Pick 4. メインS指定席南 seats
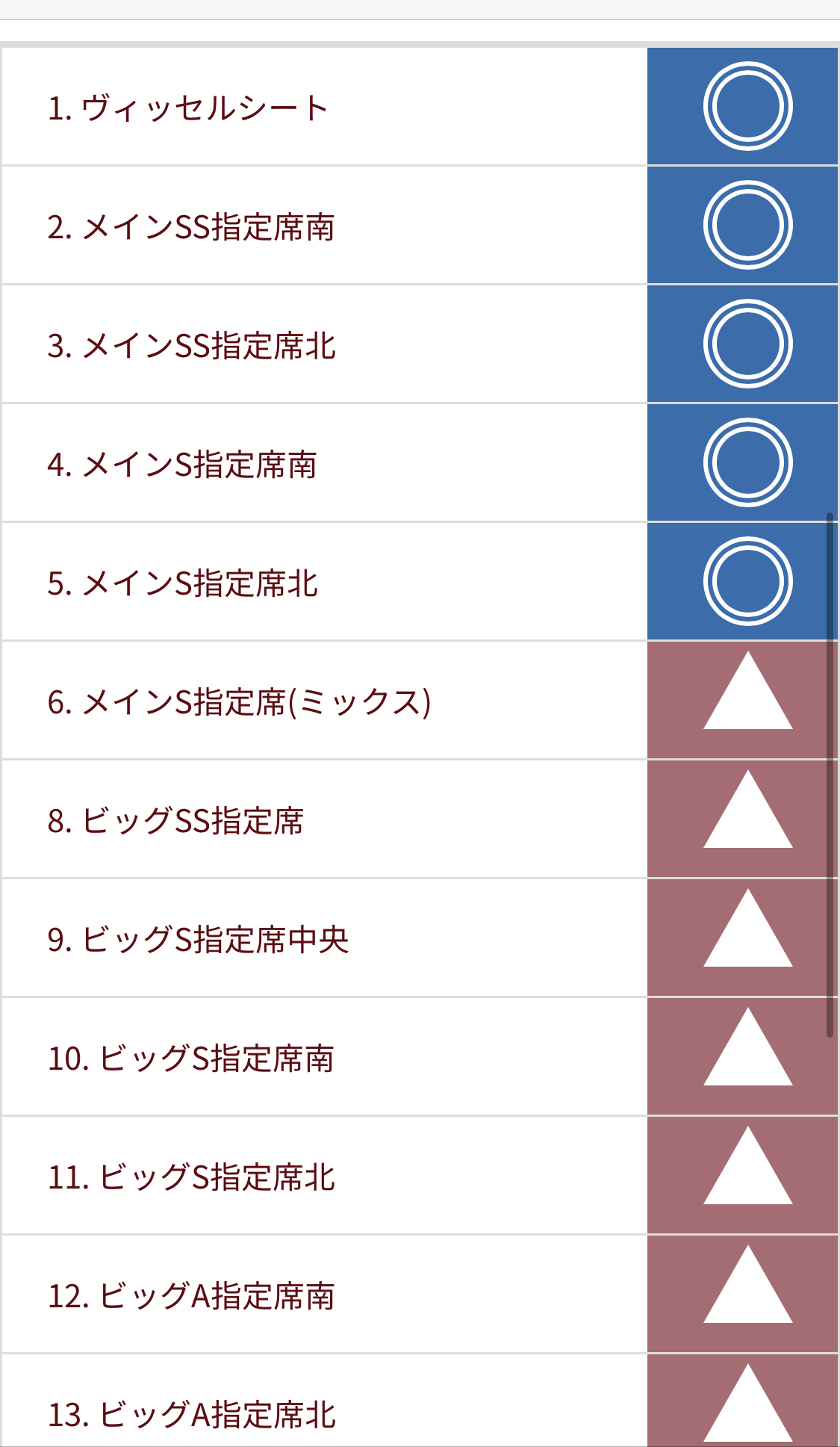 click(x=182, y=464)
